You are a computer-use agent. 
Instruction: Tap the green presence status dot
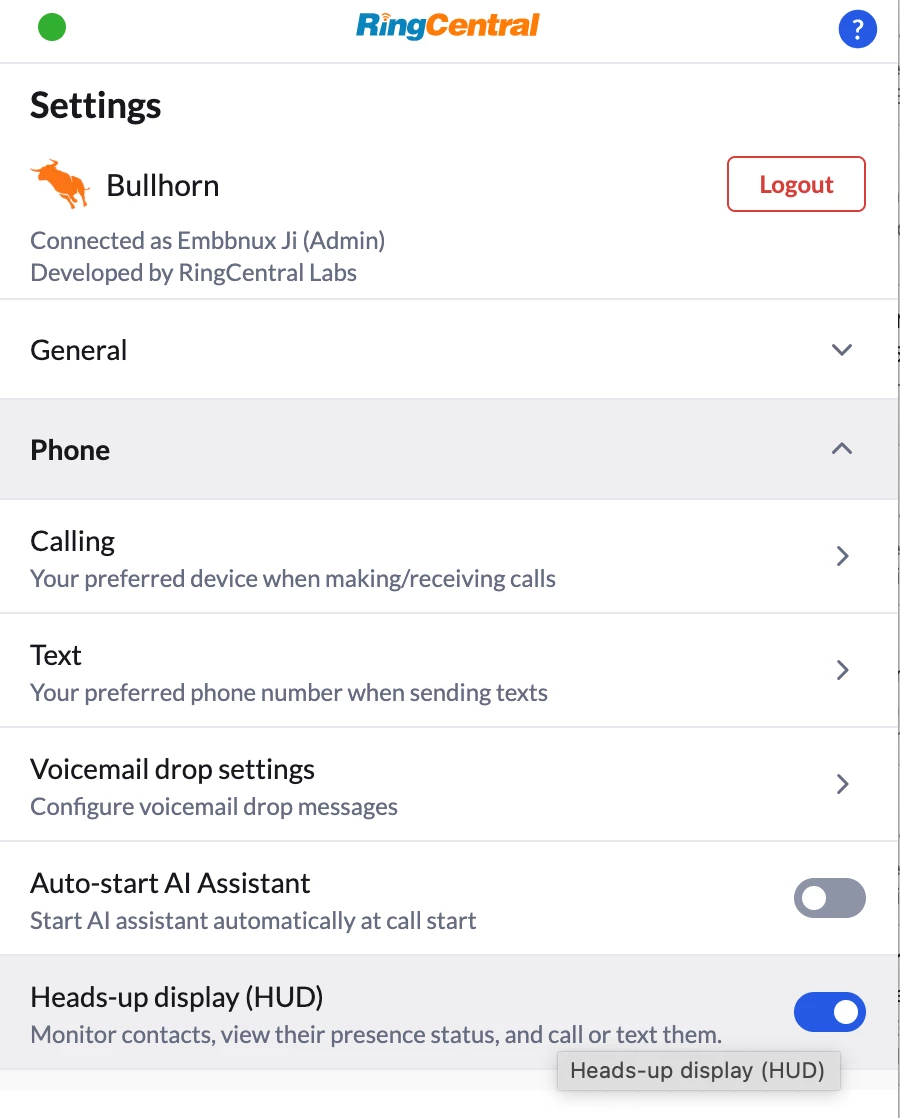(52, 28)
